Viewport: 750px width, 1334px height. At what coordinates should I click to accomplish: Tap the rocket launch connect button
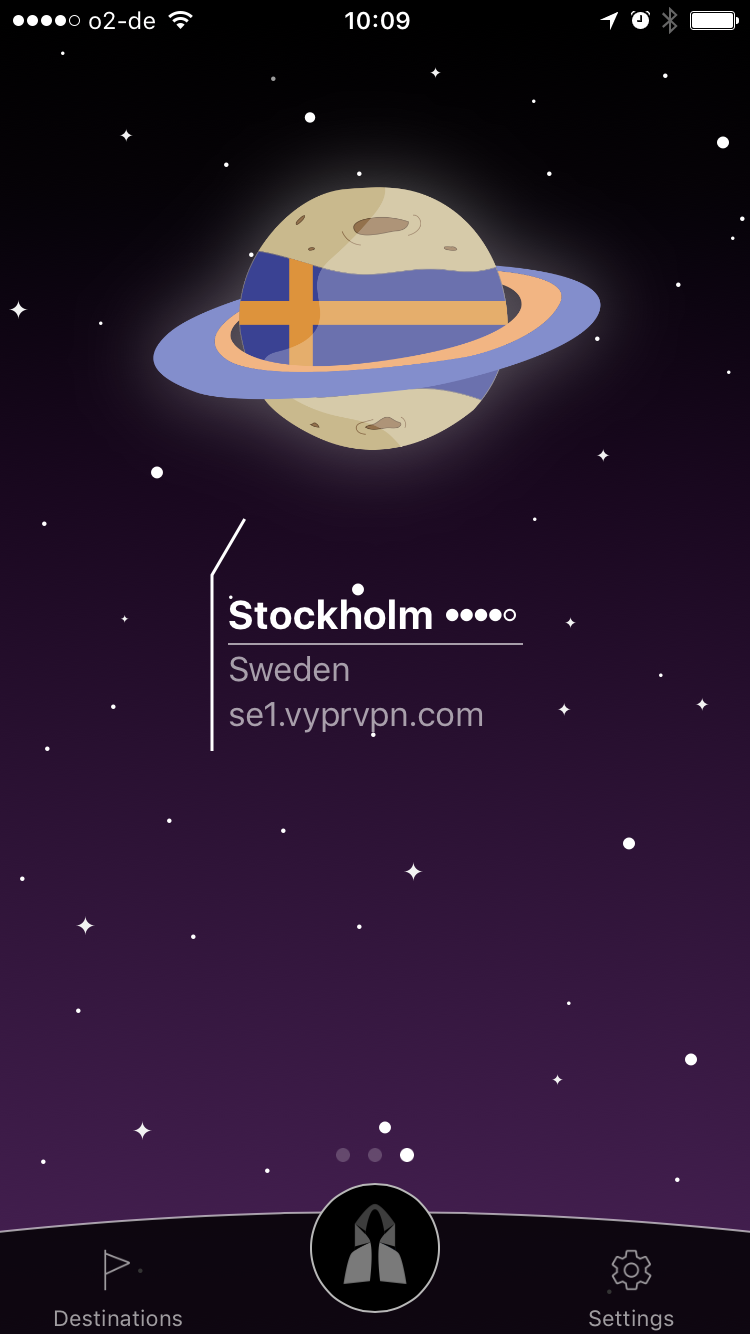(375, 1248)
